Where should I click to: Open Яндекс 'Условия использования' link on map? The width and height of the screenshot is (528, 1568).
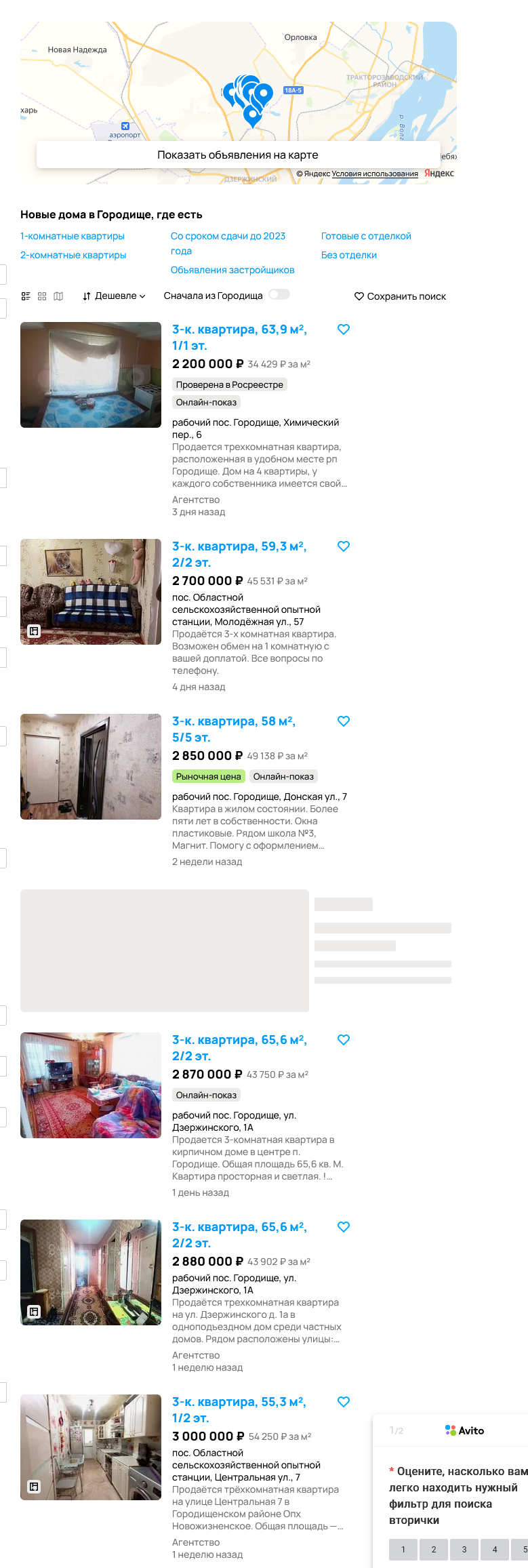(375, 174)
